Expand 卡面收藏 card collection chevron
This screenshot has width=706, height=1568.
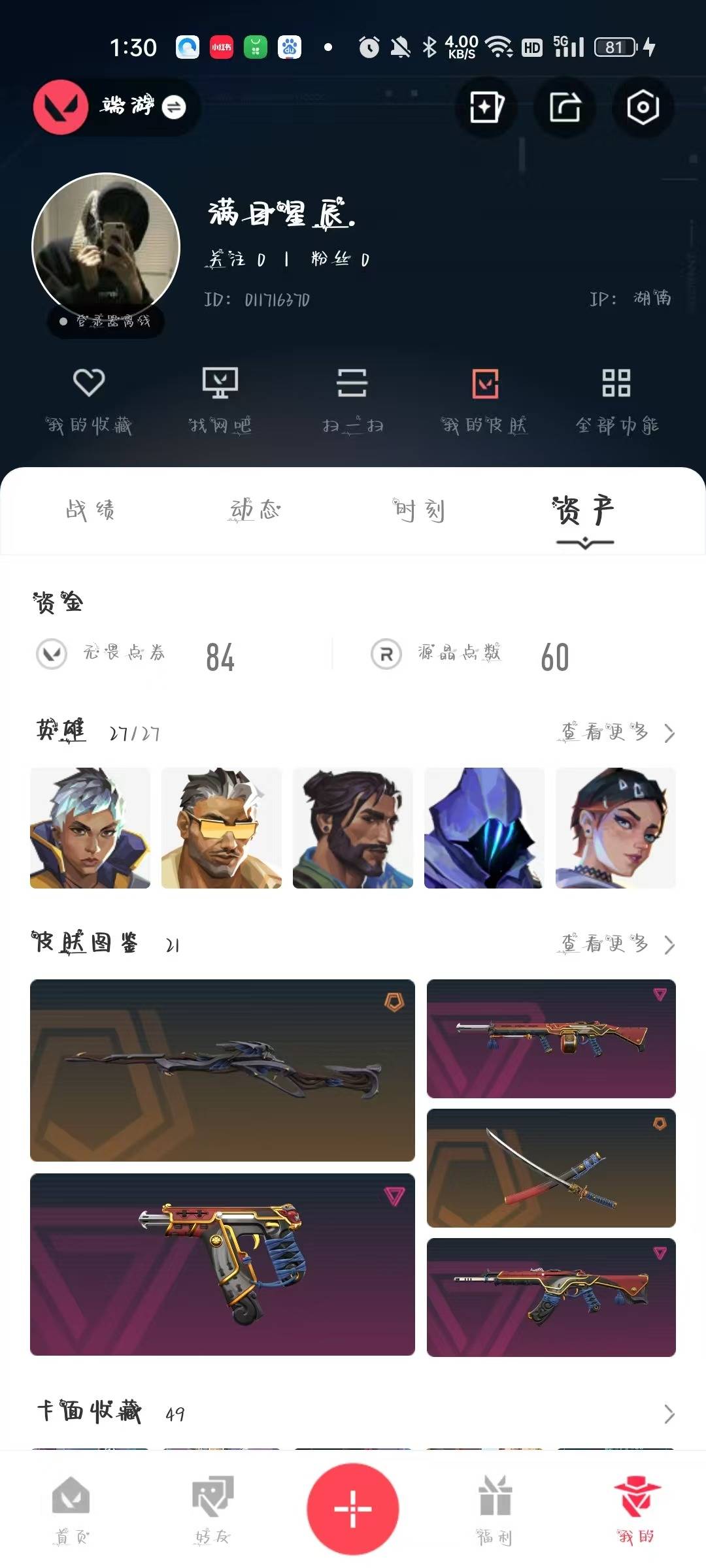click(669, 1414)
